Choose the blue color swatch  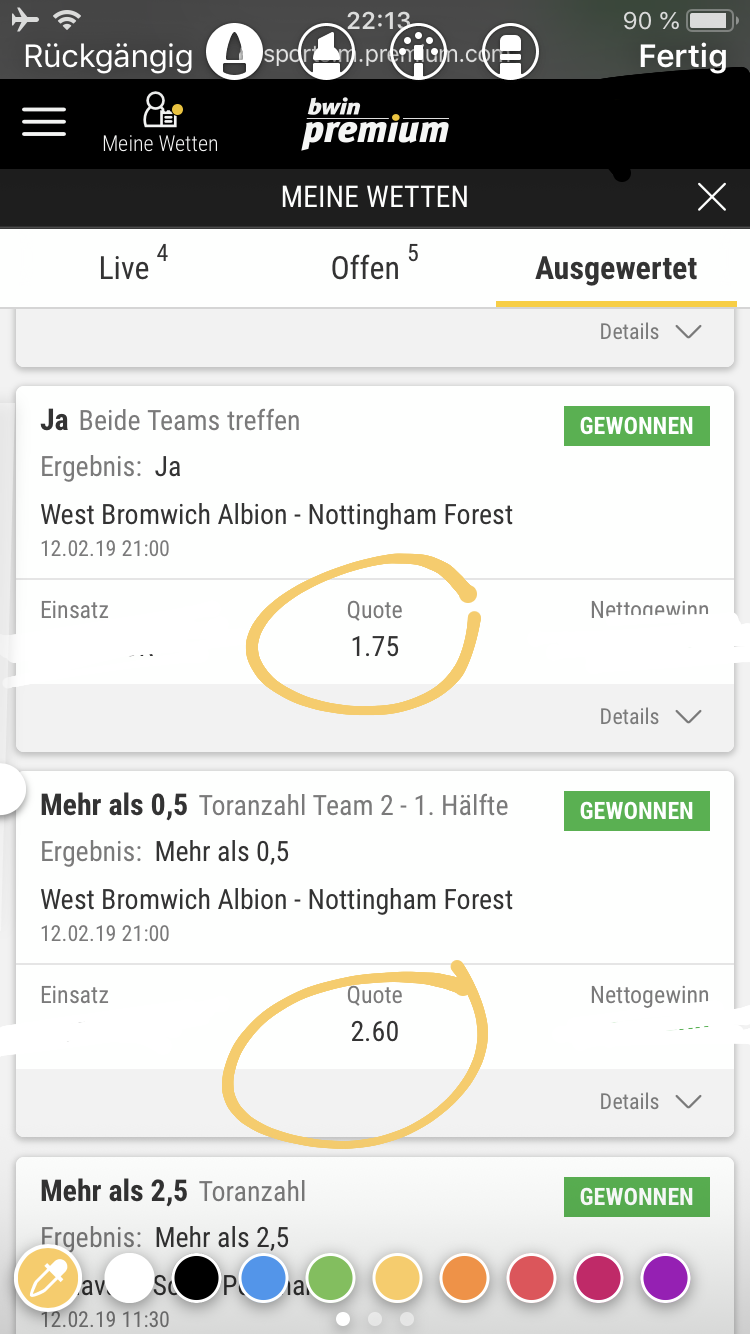coord(263,1278)
